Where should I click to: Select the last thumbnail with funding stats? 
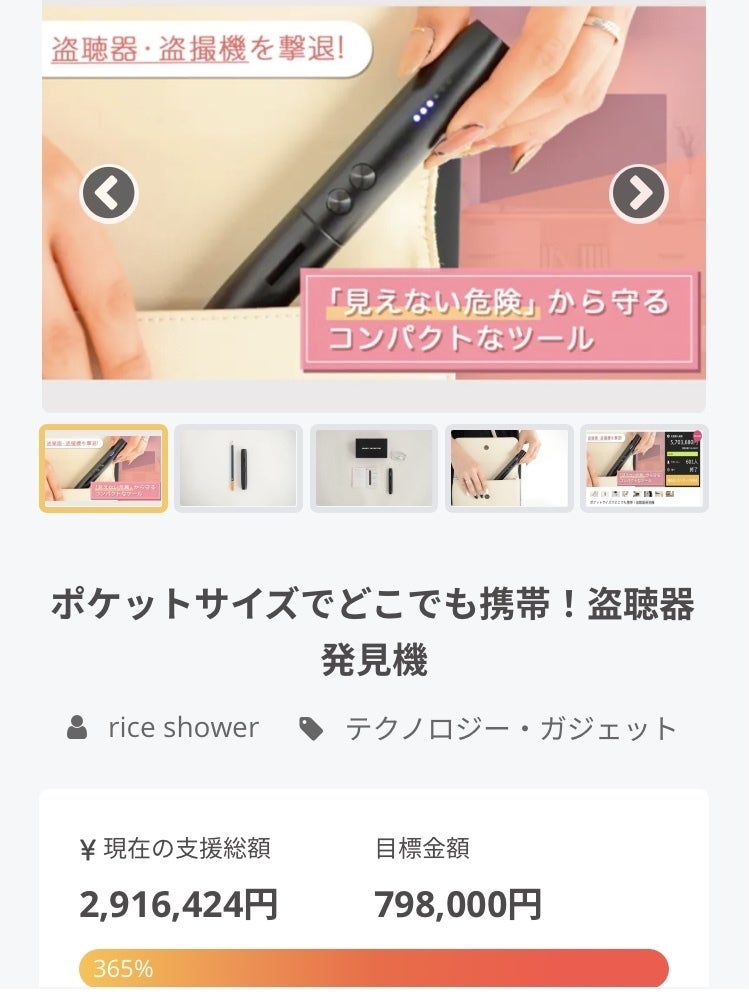[644, 468]
